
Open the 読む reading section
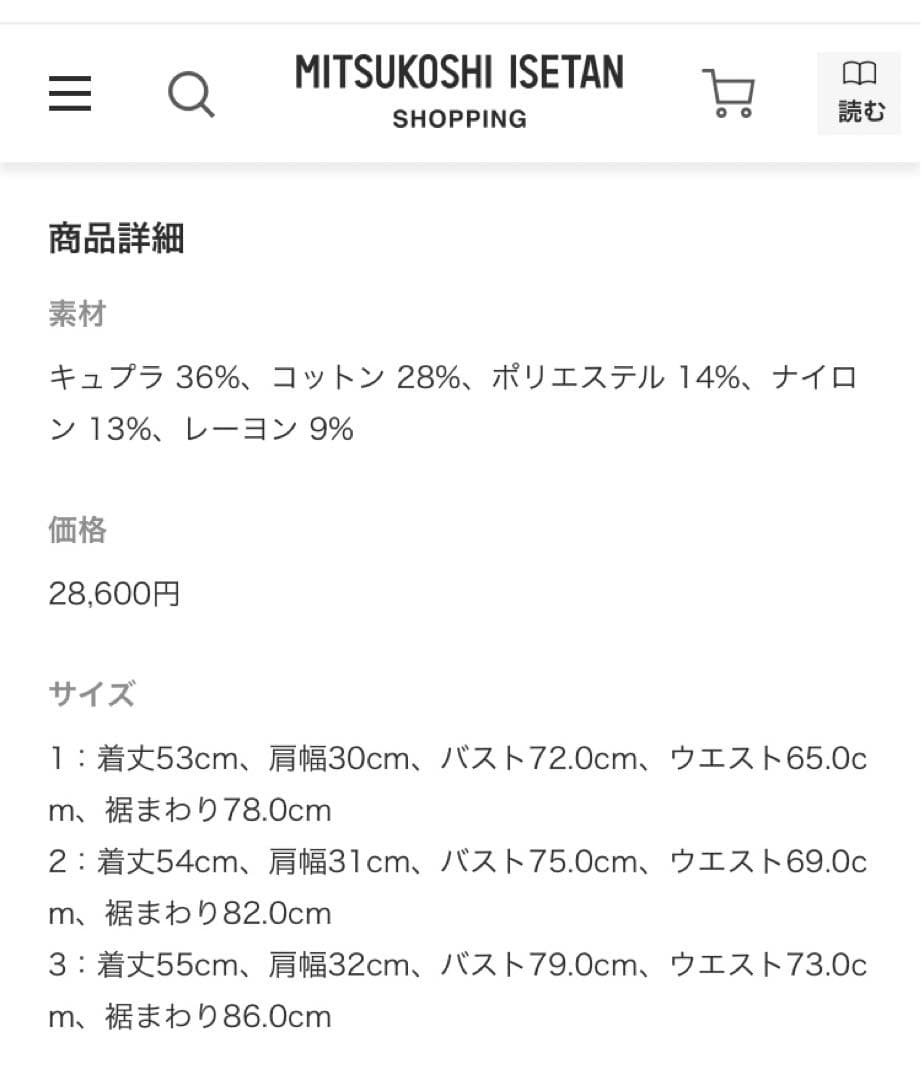859,93
